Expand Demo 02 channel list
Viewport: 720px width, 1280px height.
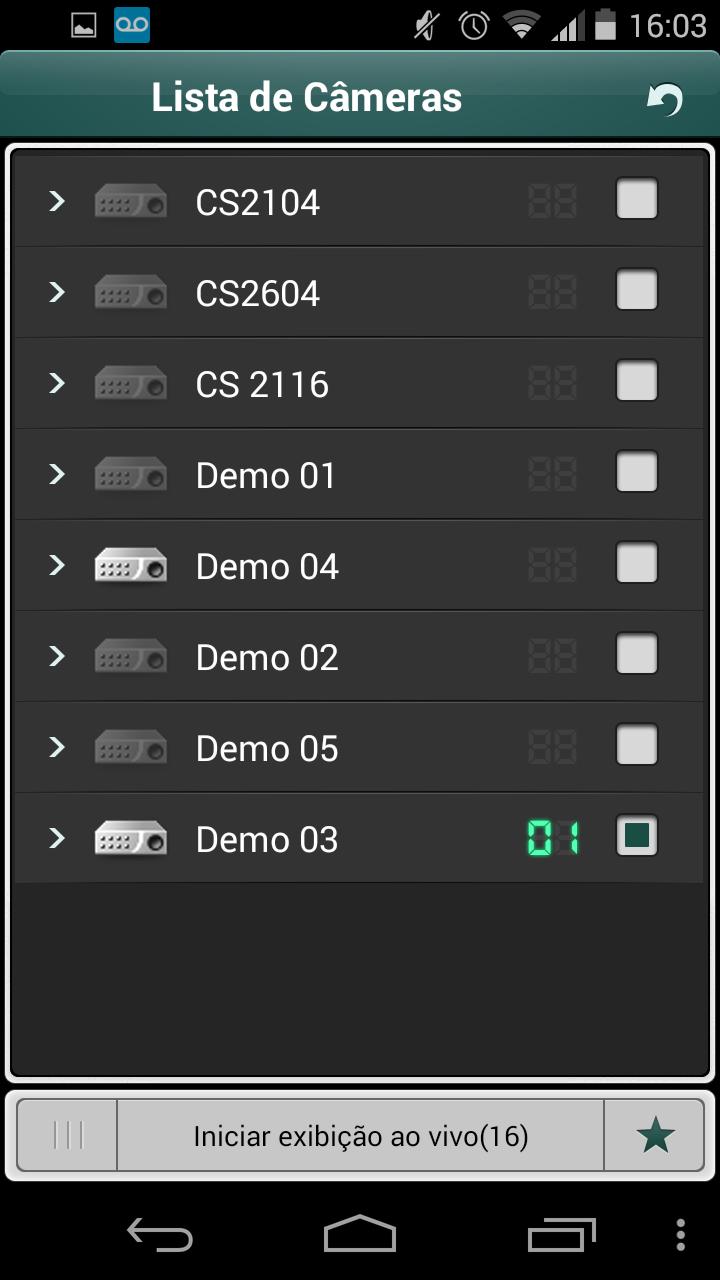click(57, 657)
